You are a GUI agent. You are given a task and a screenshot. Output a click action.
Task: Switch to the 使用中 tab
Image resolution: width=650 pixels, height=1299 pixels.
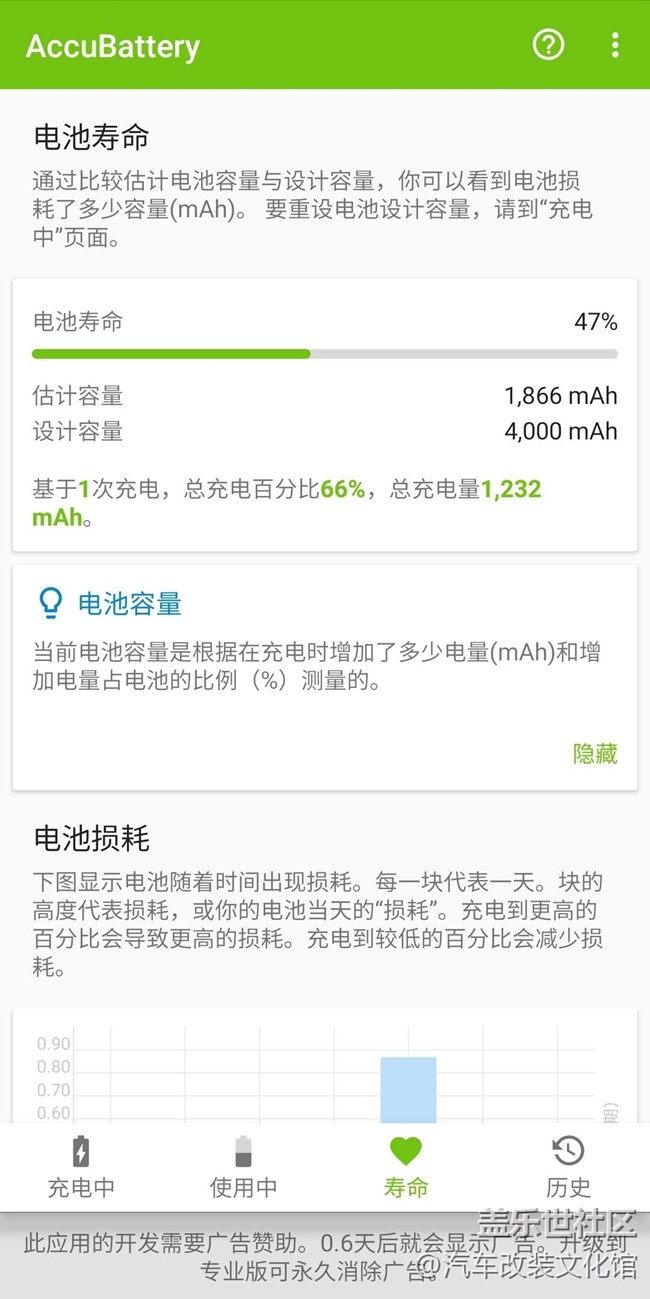click(x=243, y=1167)
